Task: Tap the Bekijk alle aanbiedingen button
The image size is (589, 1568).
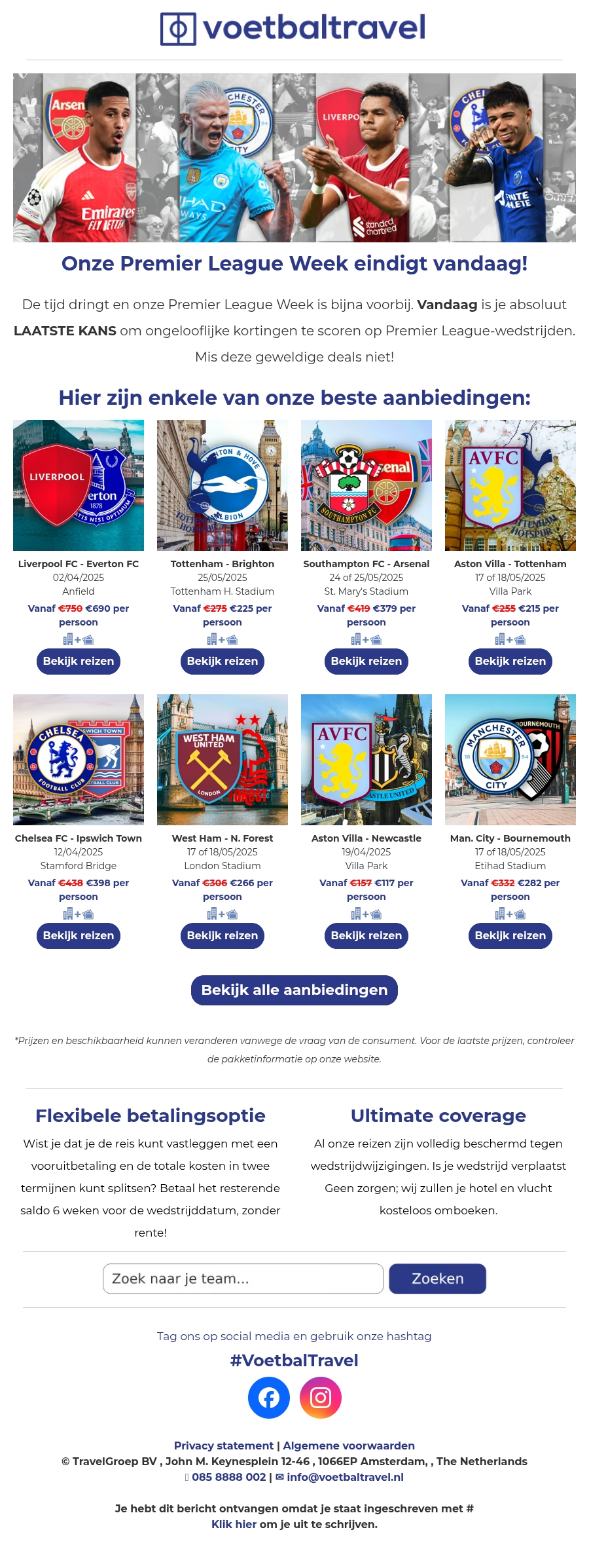Action: pyautogui.click(x=294, y=990)
